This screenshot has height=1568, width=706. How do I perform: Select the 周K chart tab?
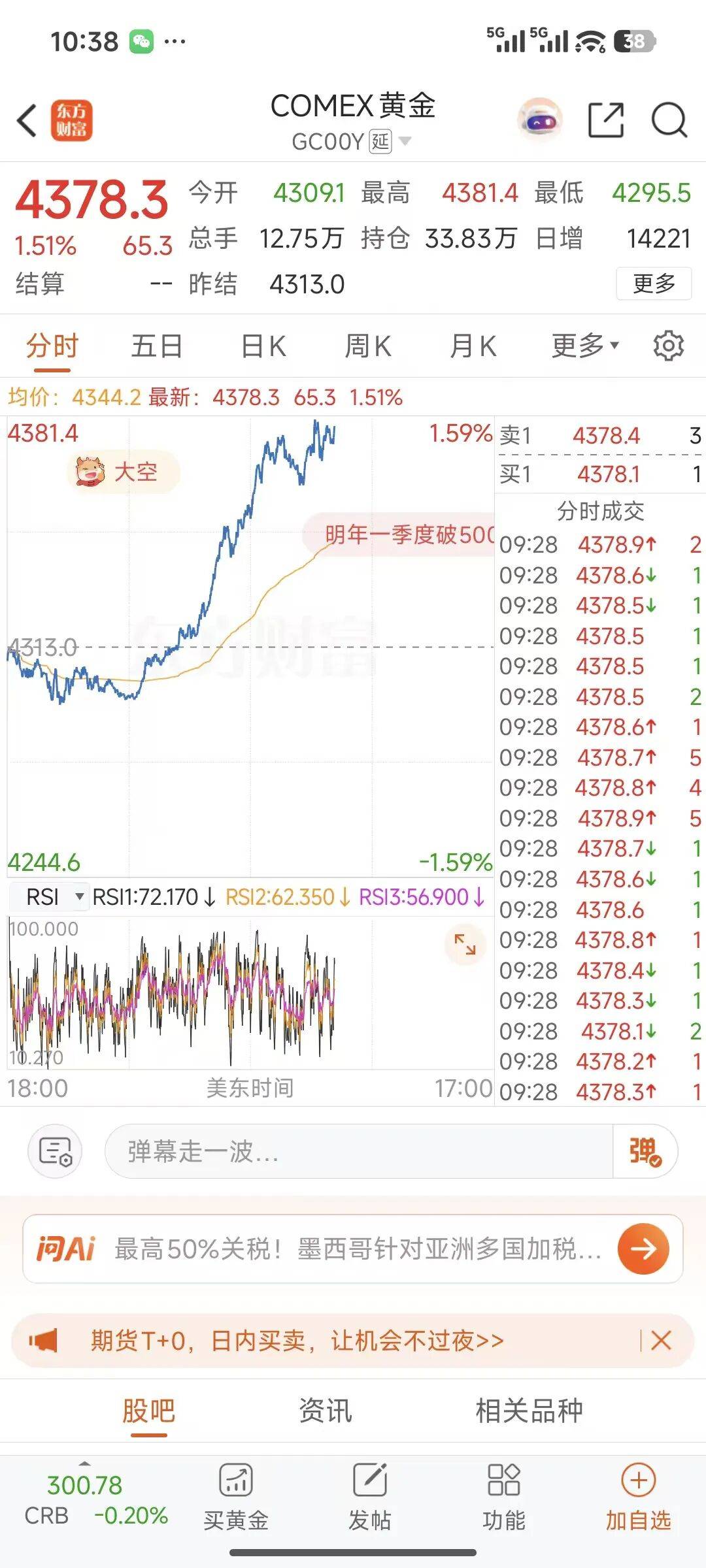tap(368, 346)
